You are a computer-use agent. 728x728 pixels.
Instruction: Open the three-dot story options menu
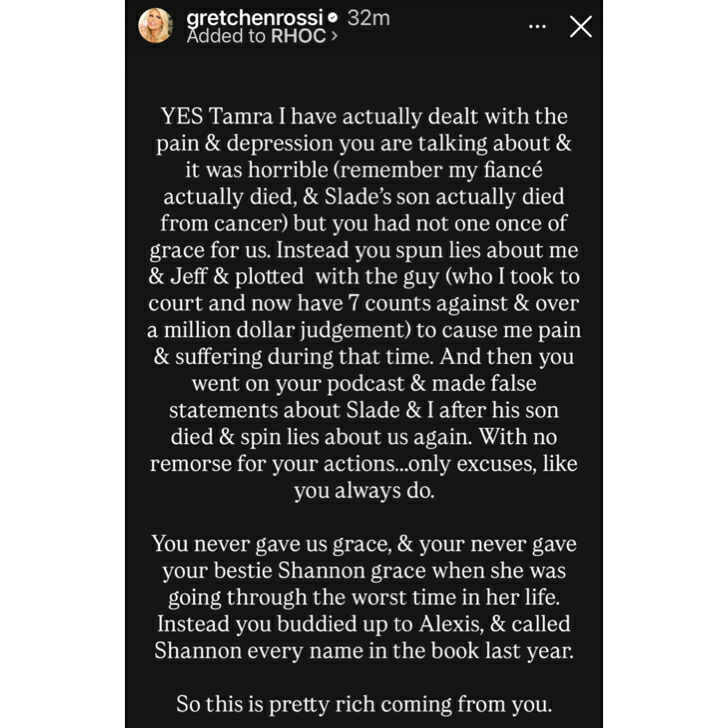point(538,27)
